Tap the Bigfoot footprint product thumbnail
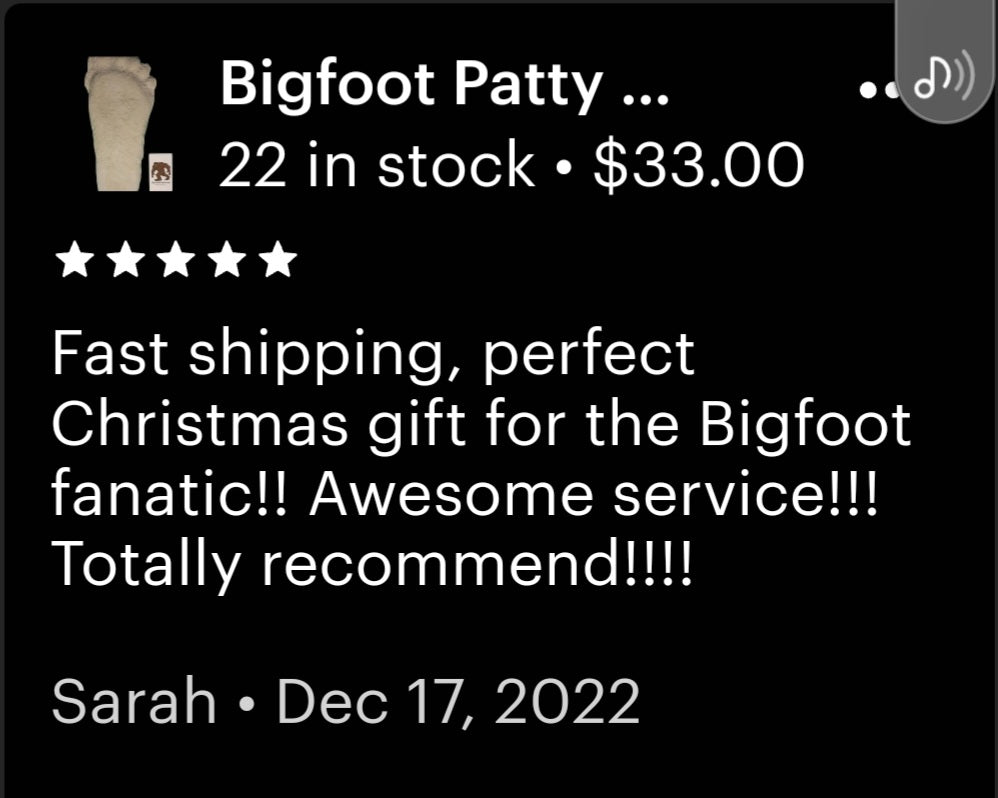The width and height of the screenshot is (998, 798). point(127,125)
